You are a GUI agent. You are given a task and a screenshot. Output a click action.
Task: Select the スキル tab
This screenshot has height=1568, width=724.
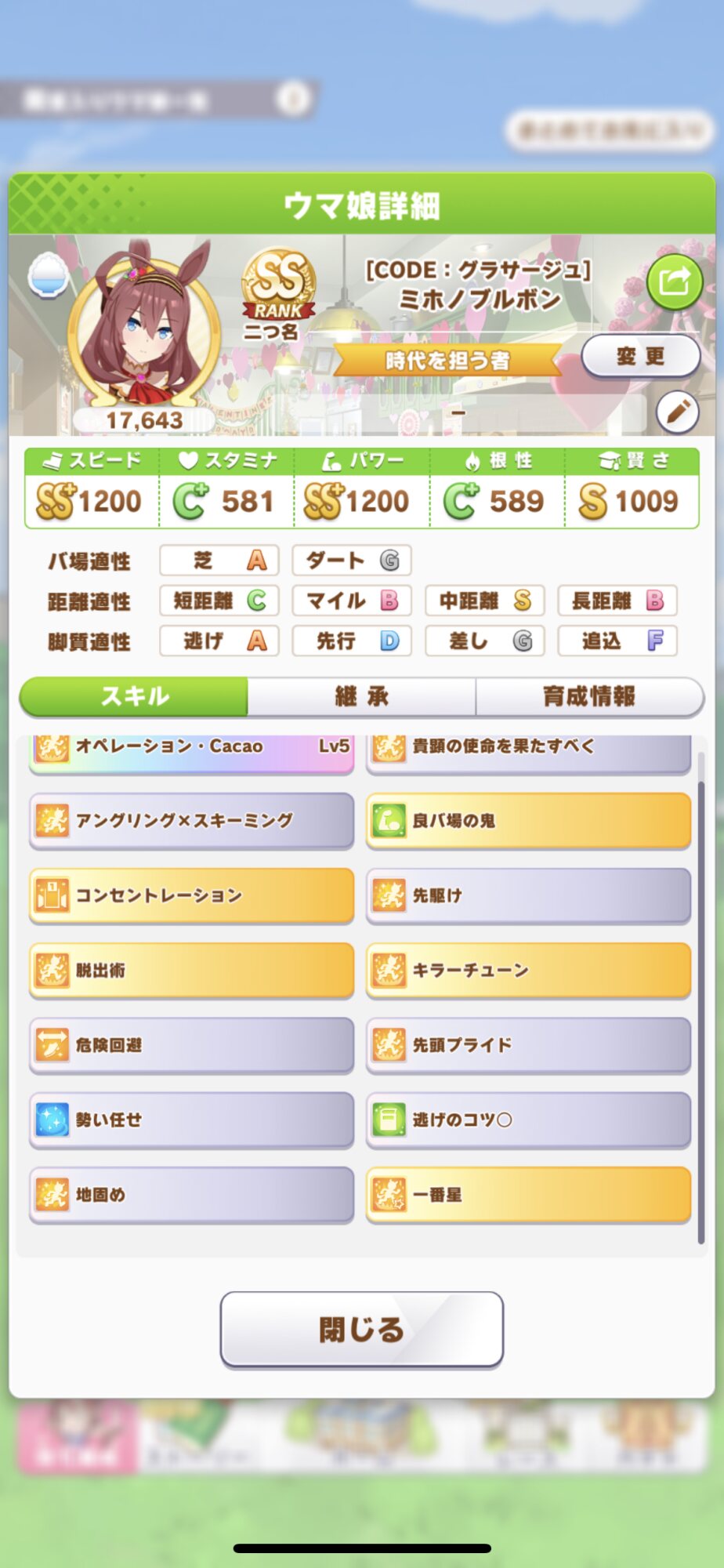134,696
